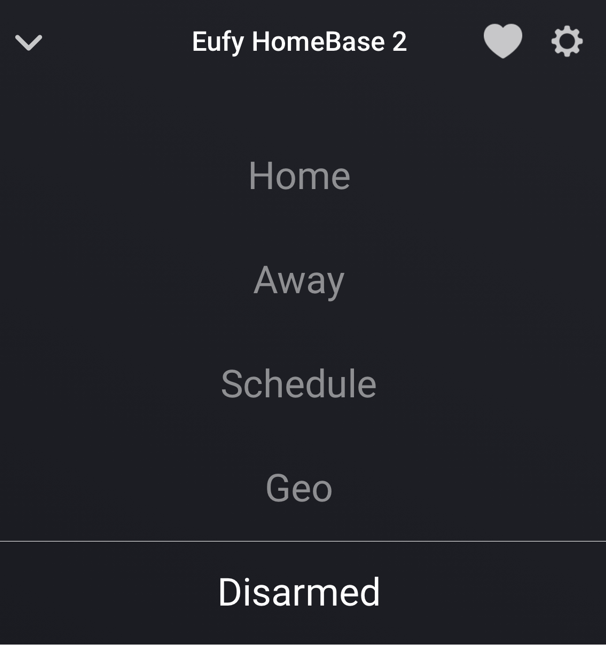Set the mode to Geo

tap(299, 488)
